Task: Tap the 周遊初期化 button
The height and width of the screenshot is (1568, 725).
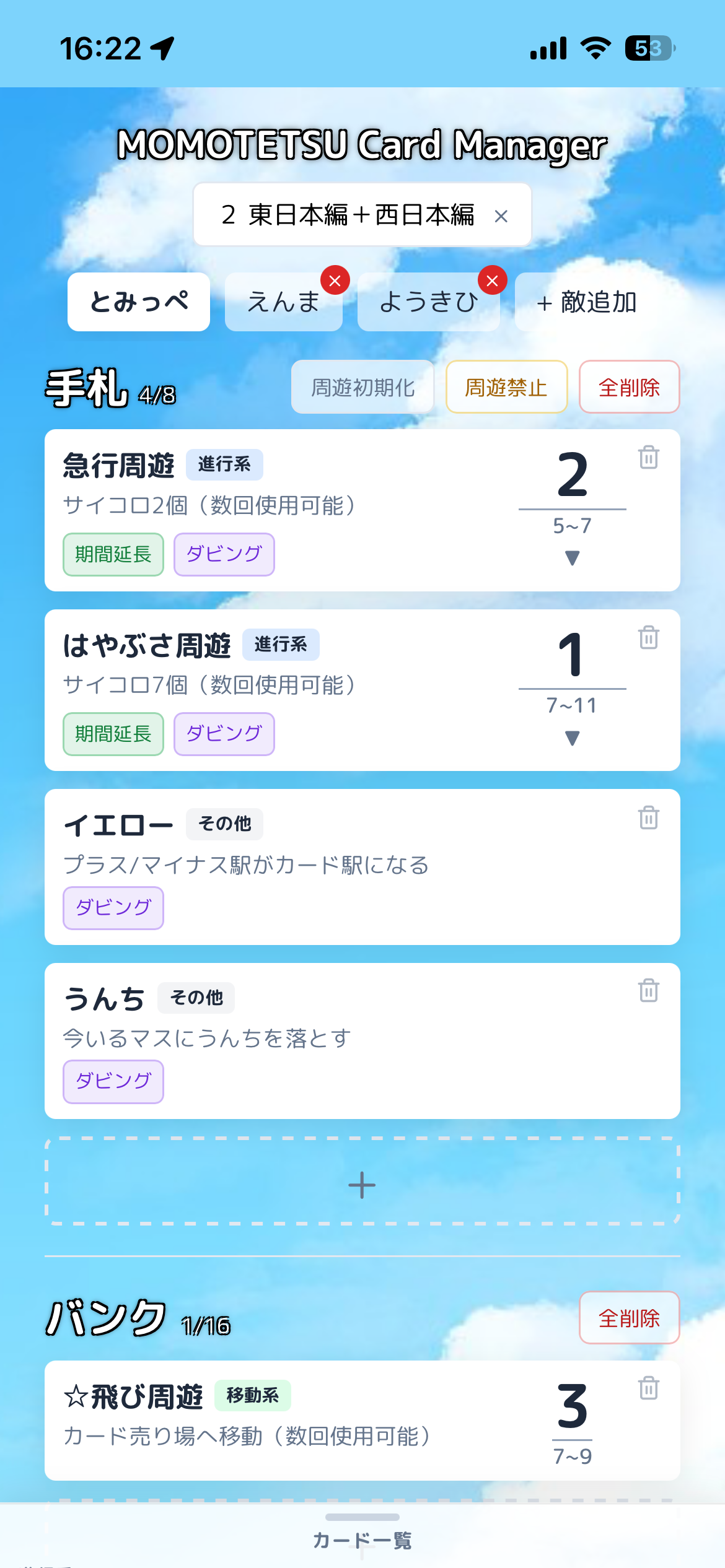Action: (x=362, y=388)
